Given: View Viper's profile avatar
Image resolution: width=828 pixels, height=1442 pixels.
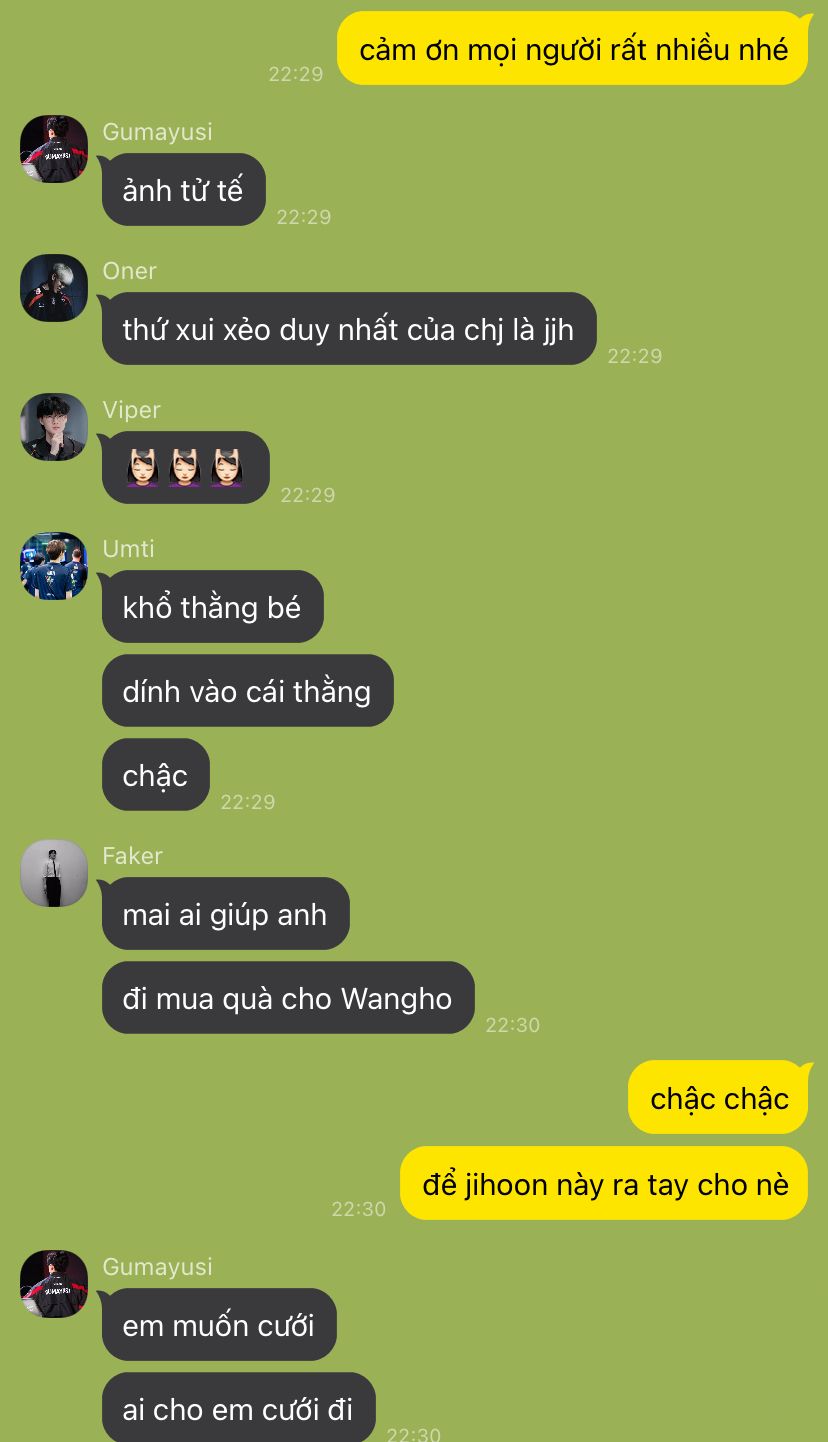Looking at the screenshot, I should point(54,427).
